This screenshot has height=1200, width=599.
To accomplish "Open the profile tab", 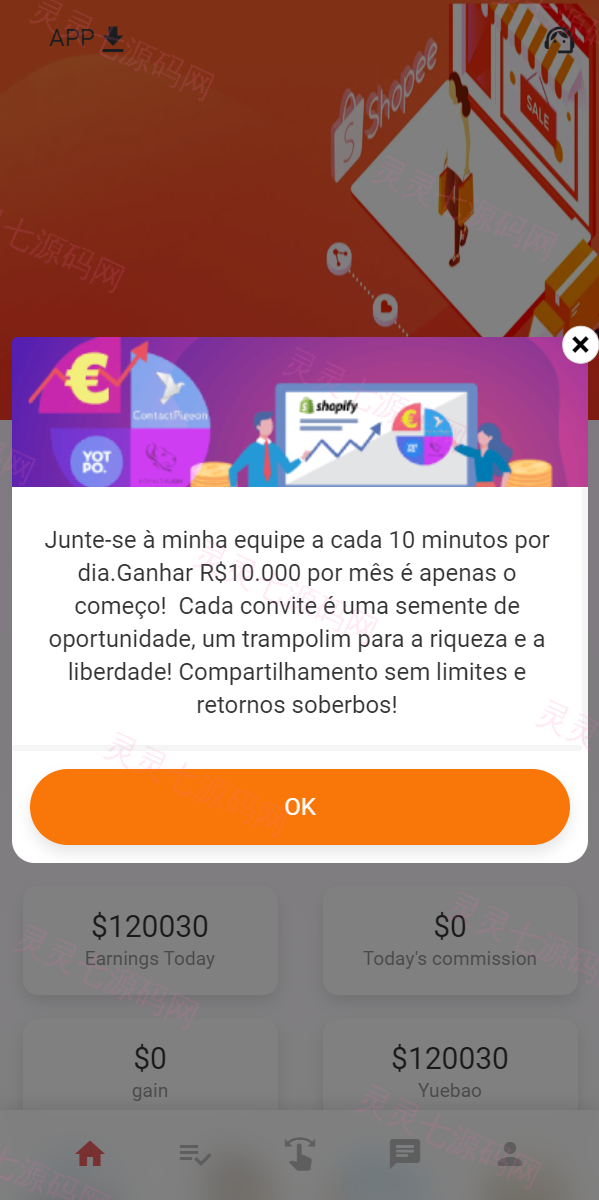I will 510,1154.
